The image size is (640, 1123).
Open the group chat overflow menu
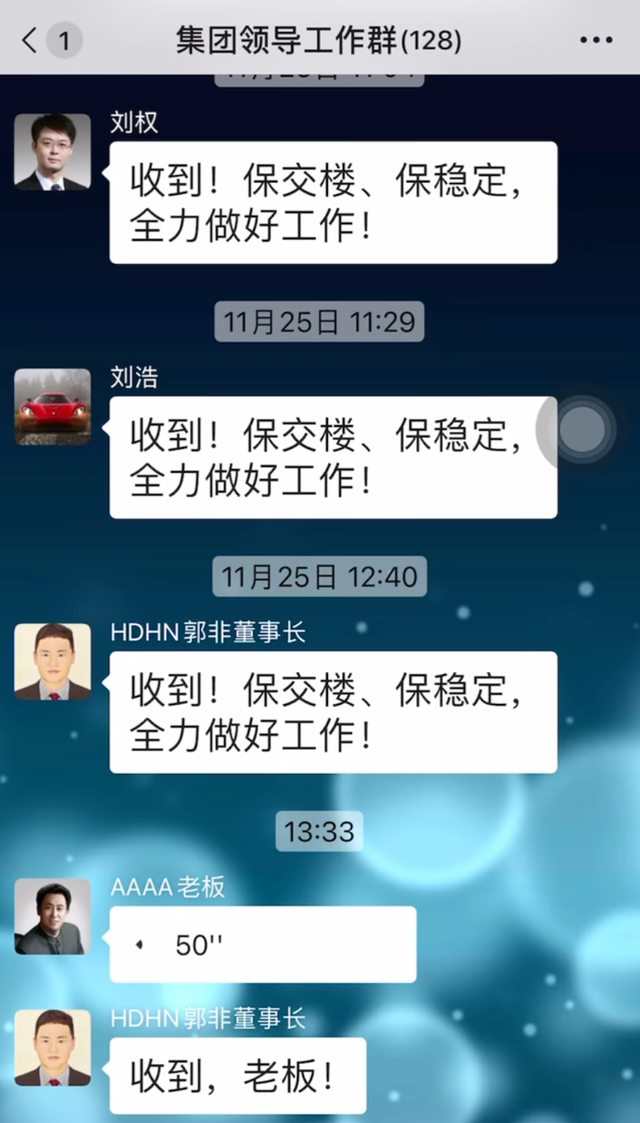tap(596, 41)
